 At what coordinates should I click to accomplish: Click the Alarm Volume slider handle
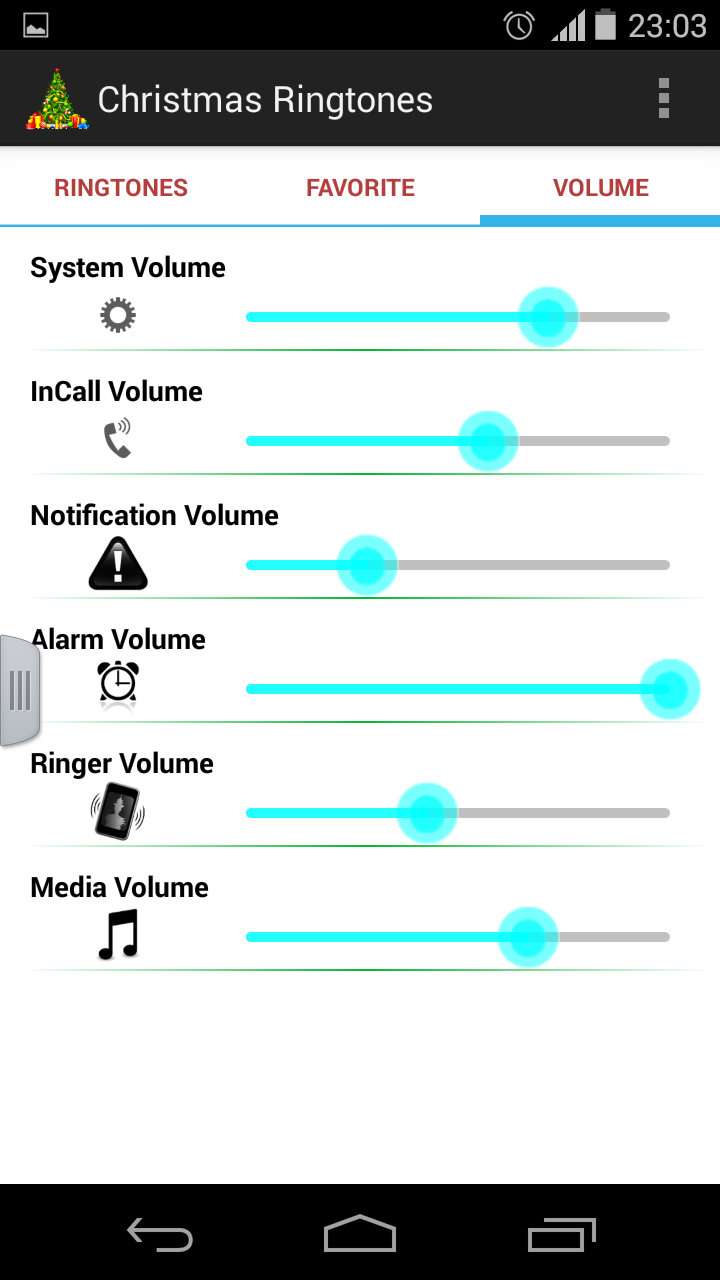[668, 688]
